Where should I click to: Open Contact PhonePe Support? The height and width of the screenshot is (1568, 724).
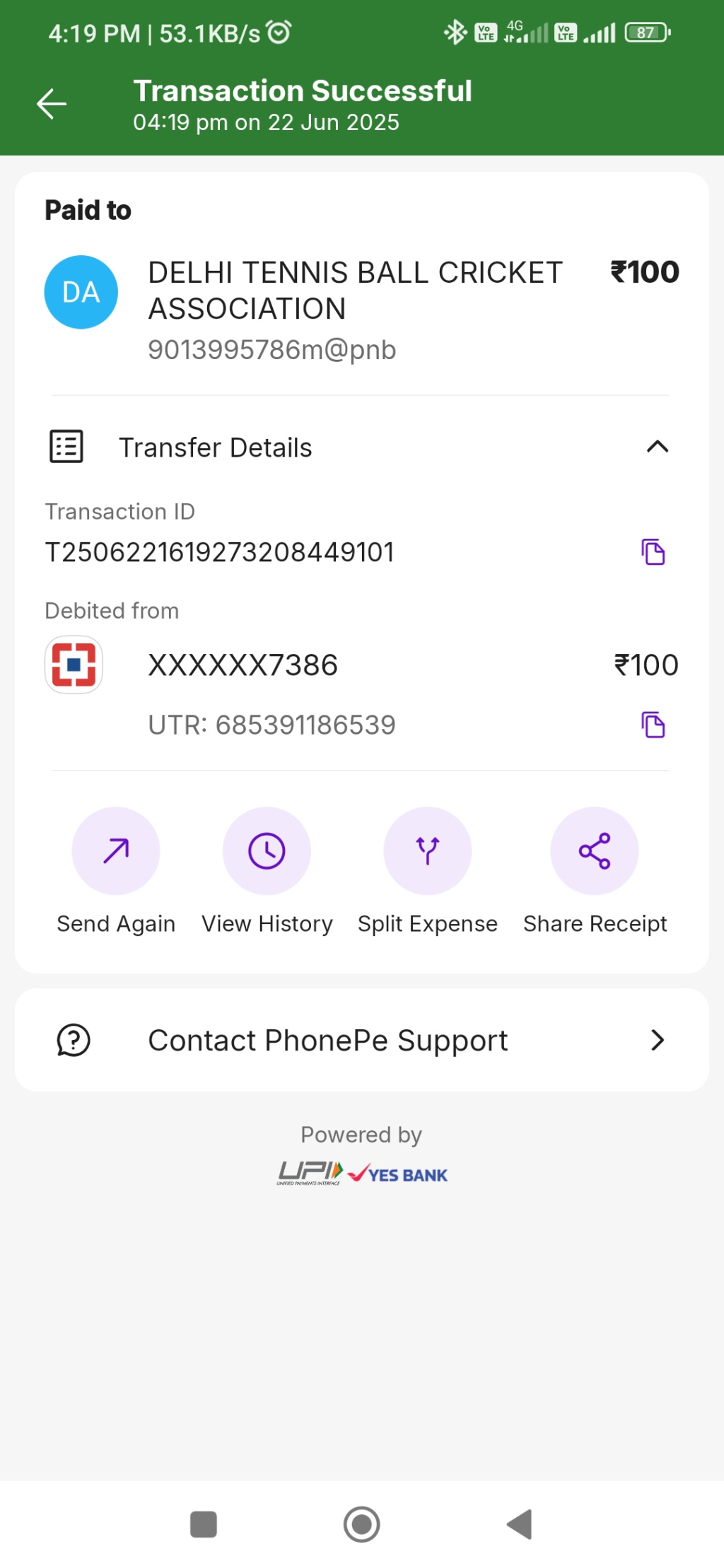[361, 1040]
